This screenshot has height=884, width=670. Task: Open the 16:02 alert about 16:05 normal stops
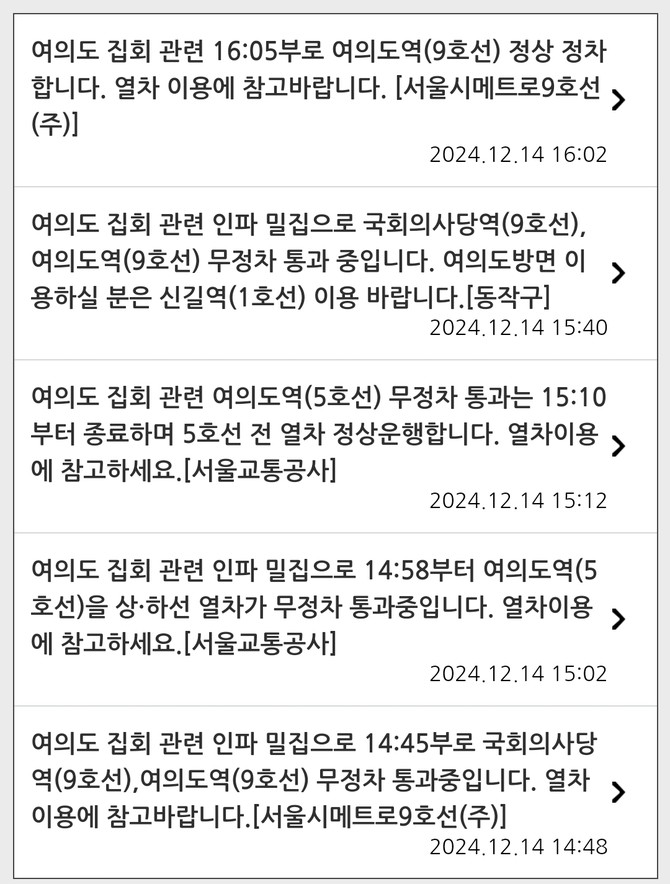pyautogui.click(x=320, y=99)
